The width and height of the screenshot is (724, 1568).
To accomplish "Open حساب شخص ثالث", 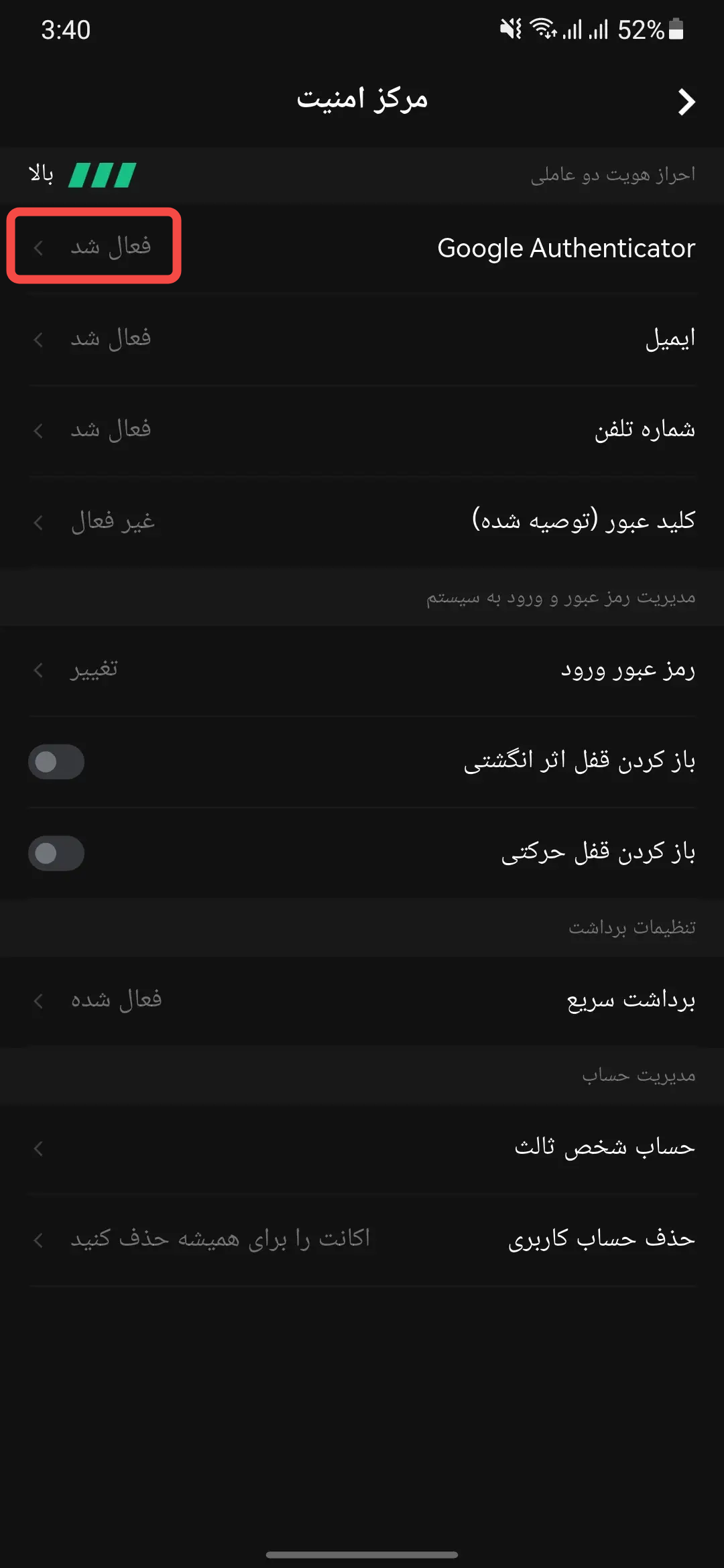I will pyautogui.click(x=362, y=1148).
